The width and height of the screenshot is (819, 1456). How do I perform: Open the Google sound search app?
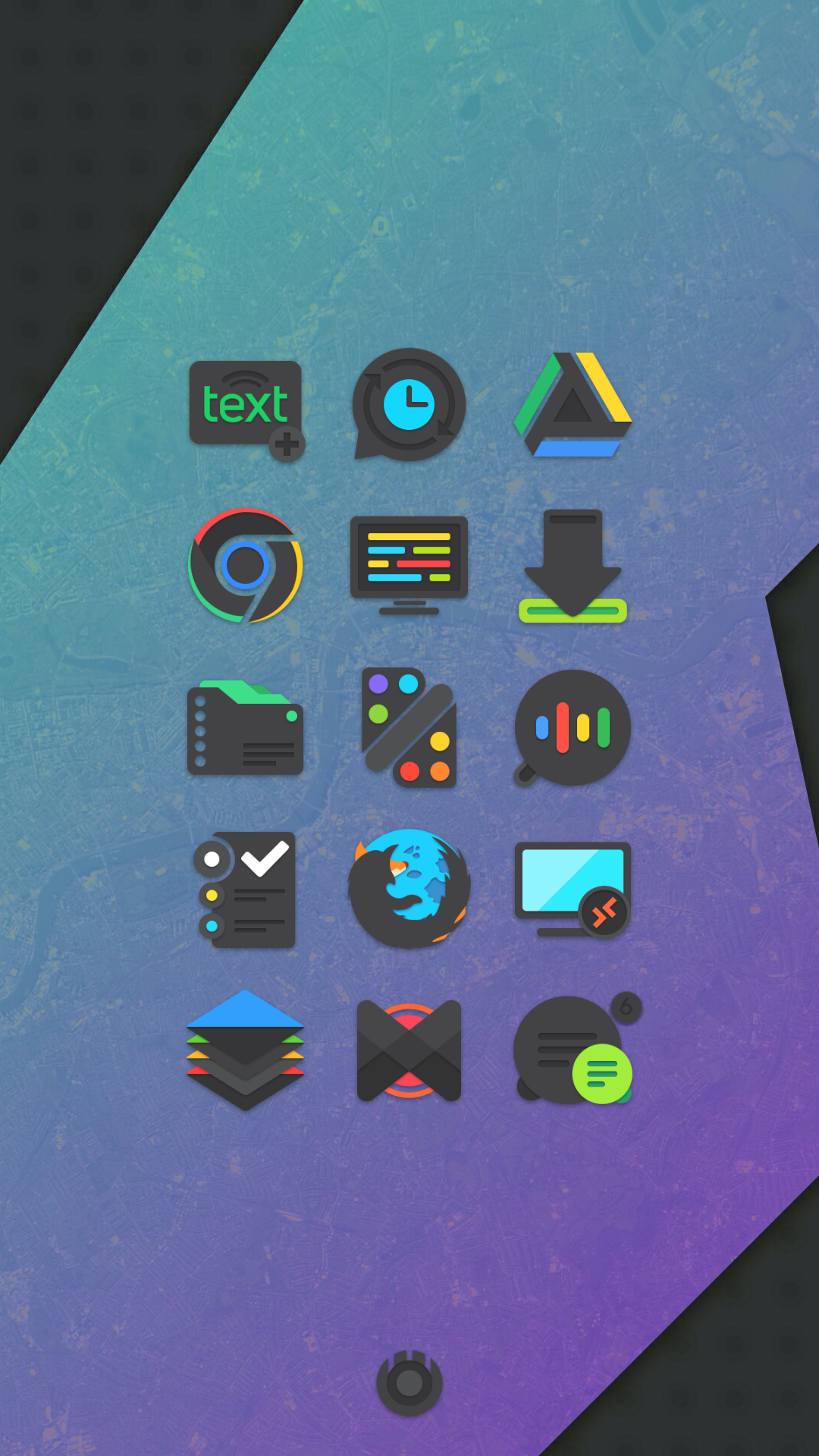point(573,728)
